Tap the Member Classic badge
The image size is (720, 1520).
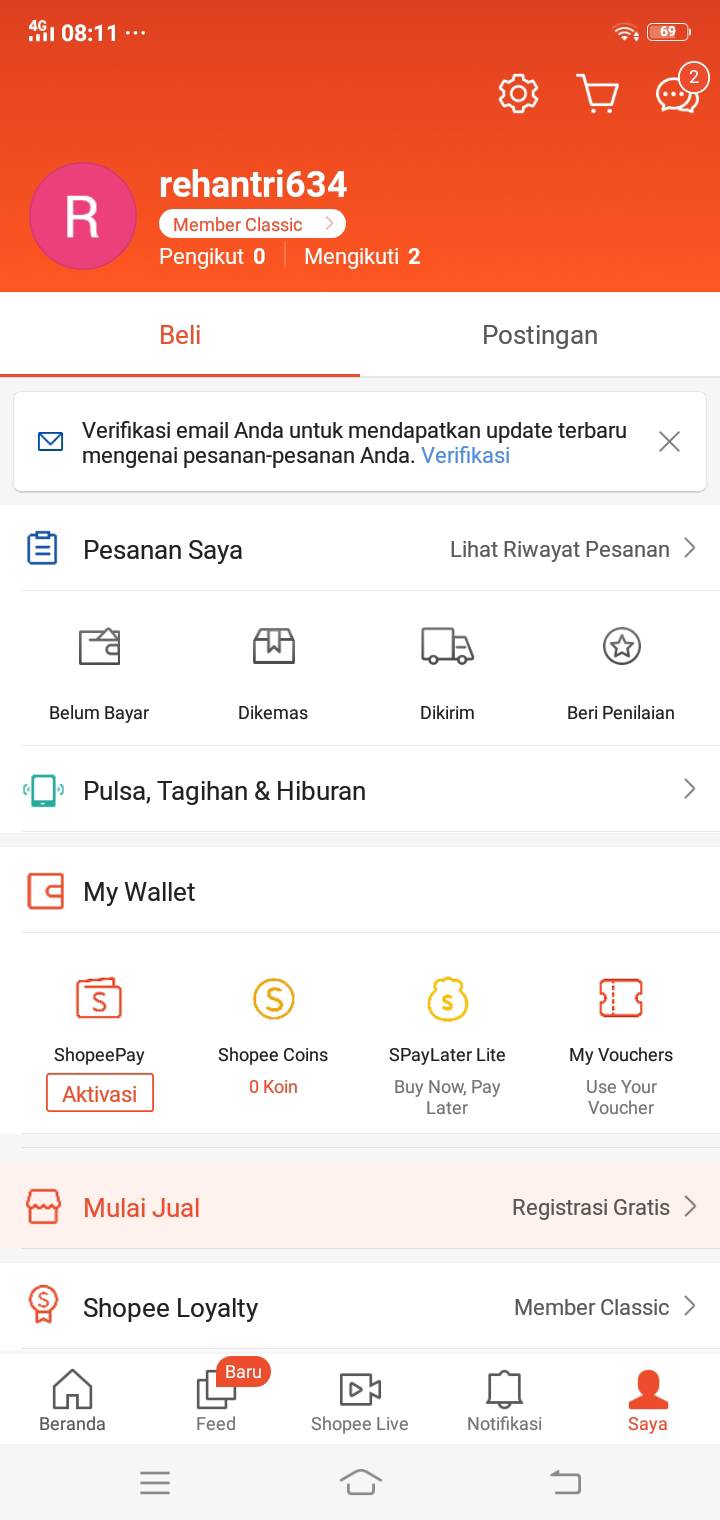pos(252,224)
